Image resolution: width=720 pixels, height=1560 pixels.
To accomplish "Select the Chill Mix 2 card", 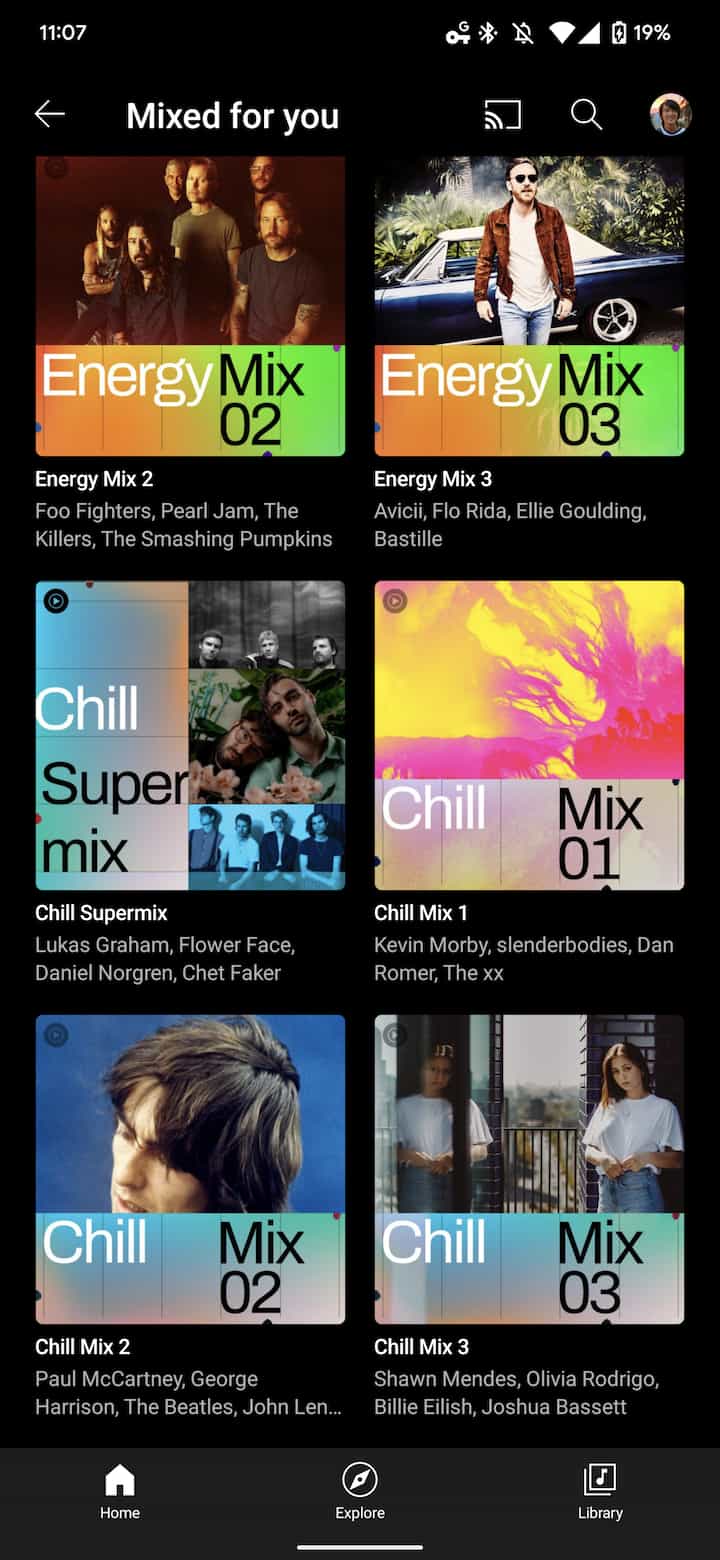I will point(190,1169).
